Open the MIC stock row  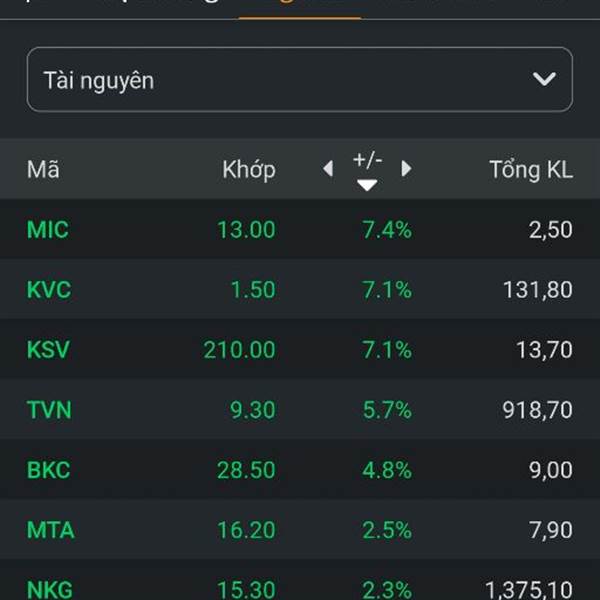point(300,229)
